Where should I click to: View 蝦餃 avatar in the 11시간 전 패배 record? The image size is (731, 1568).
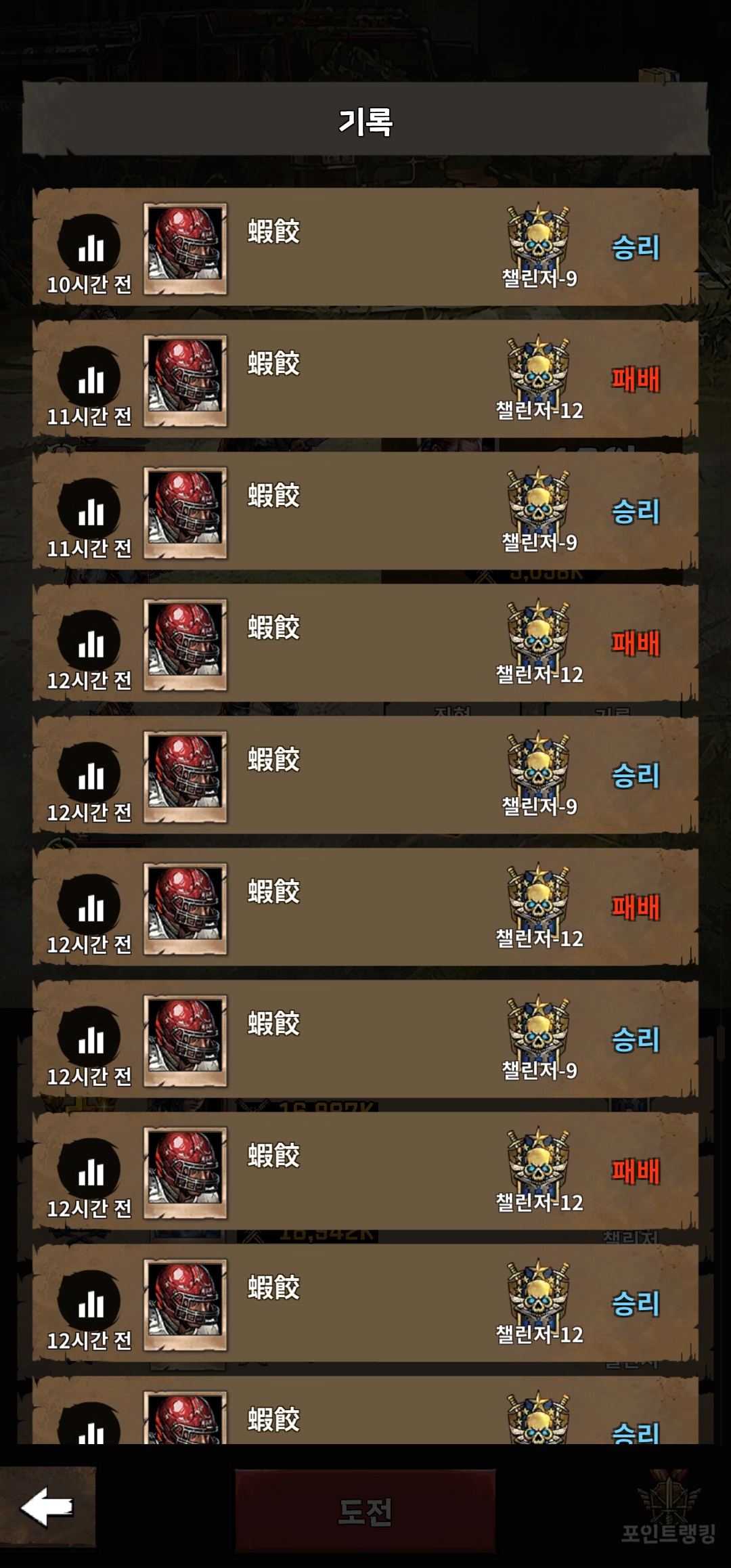pos(185,380)
